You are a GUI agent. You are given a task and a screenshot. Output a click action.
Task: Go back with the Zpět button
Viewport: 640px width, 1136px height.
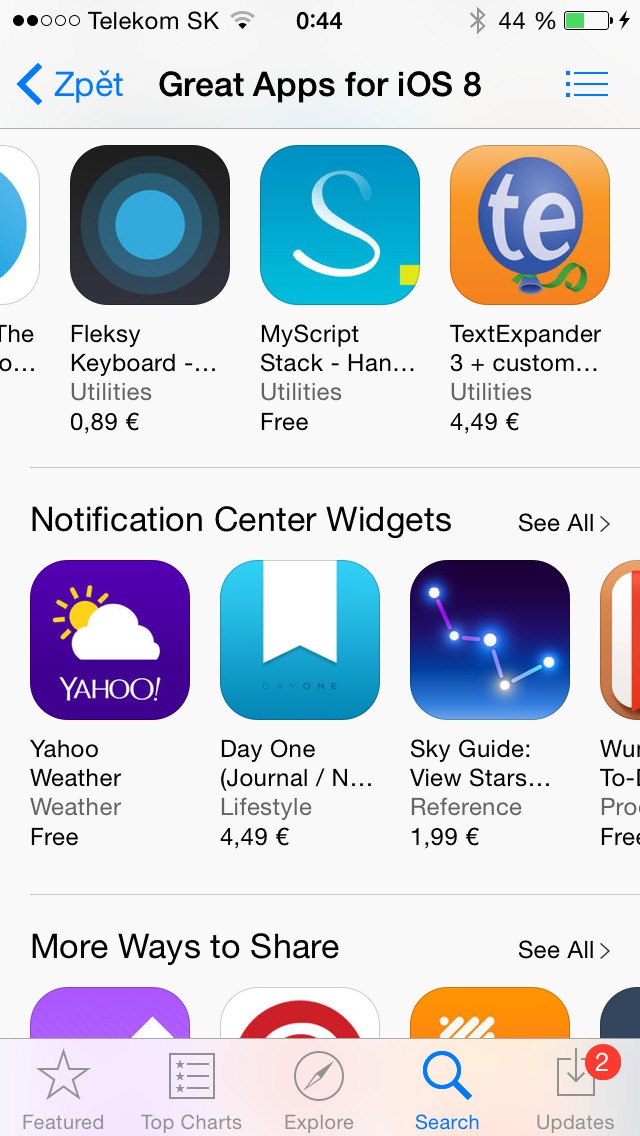tap(70, 85)
